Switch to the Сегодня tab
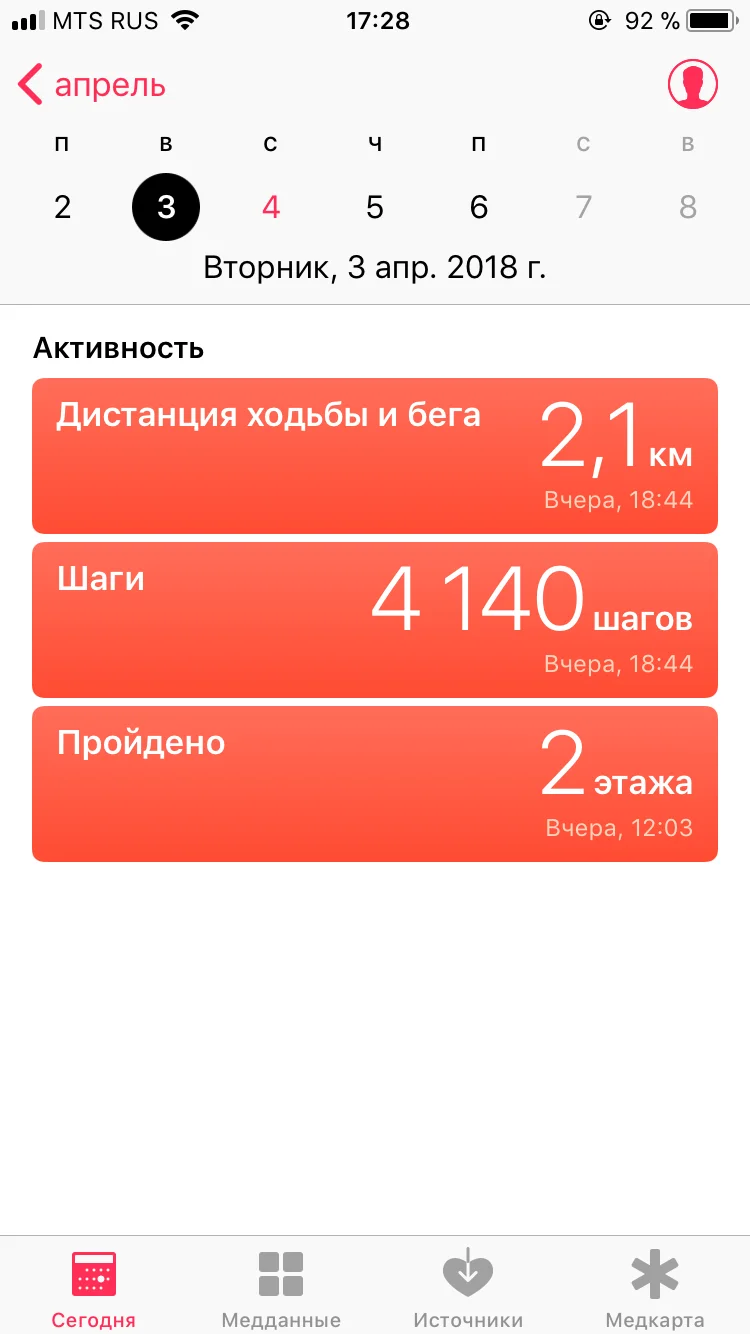750x1334 pixels. 94,1288
